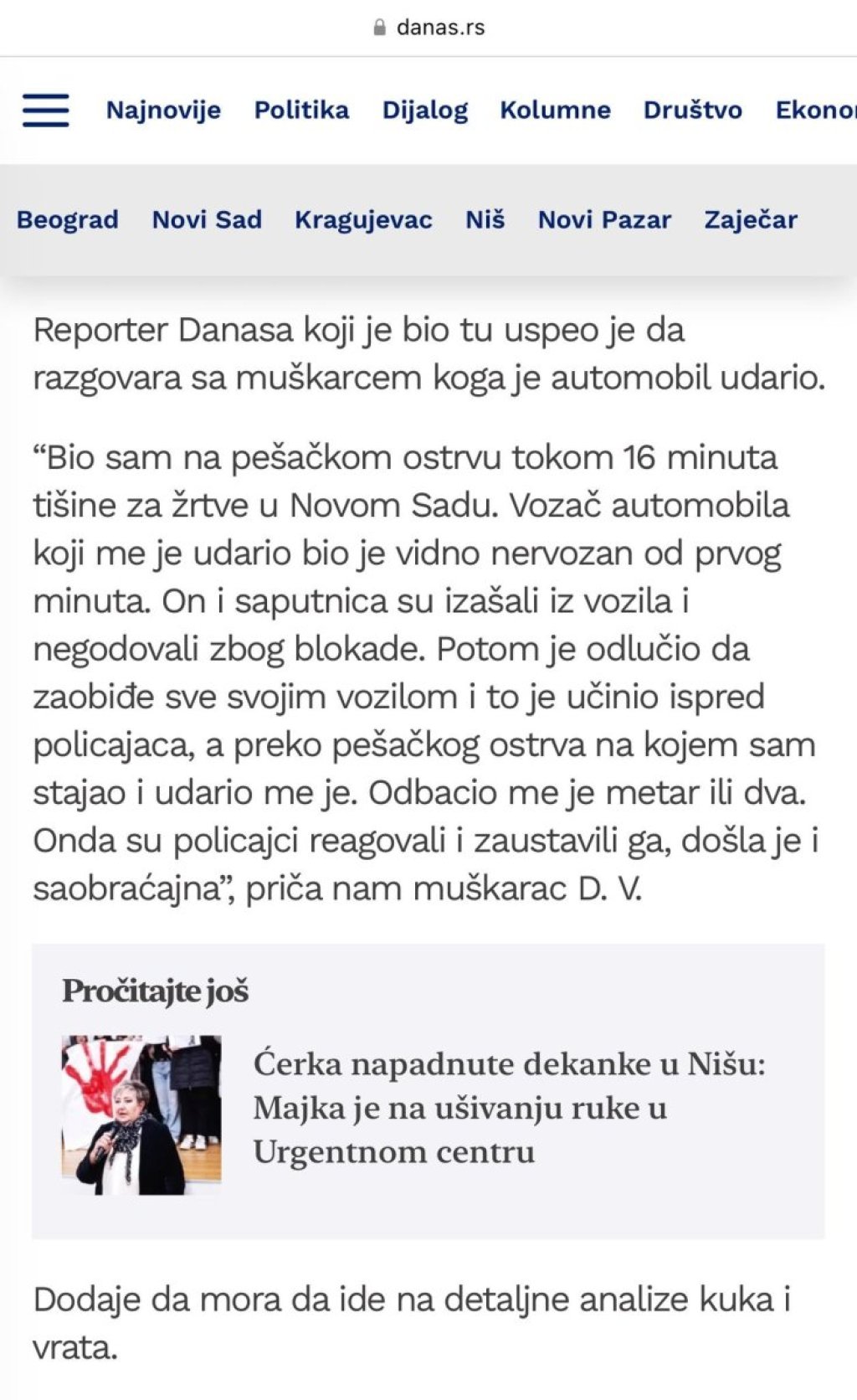The height and width of the screenshot is (1400, 857).
Task: Open the hamburger menu
Action: [45, 110]
